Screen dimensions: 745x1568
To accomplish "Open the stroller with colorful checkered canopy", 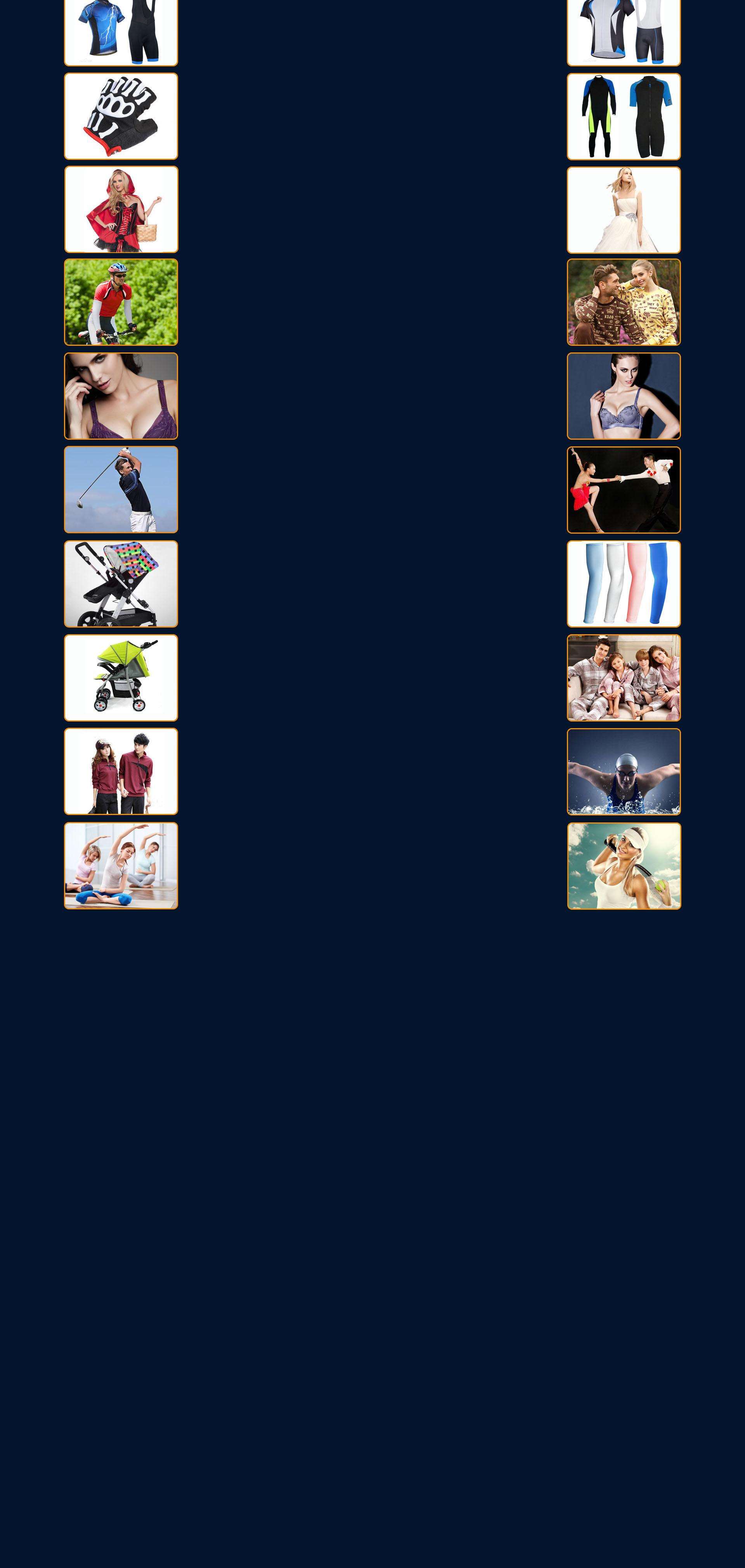I will (121, 584).
